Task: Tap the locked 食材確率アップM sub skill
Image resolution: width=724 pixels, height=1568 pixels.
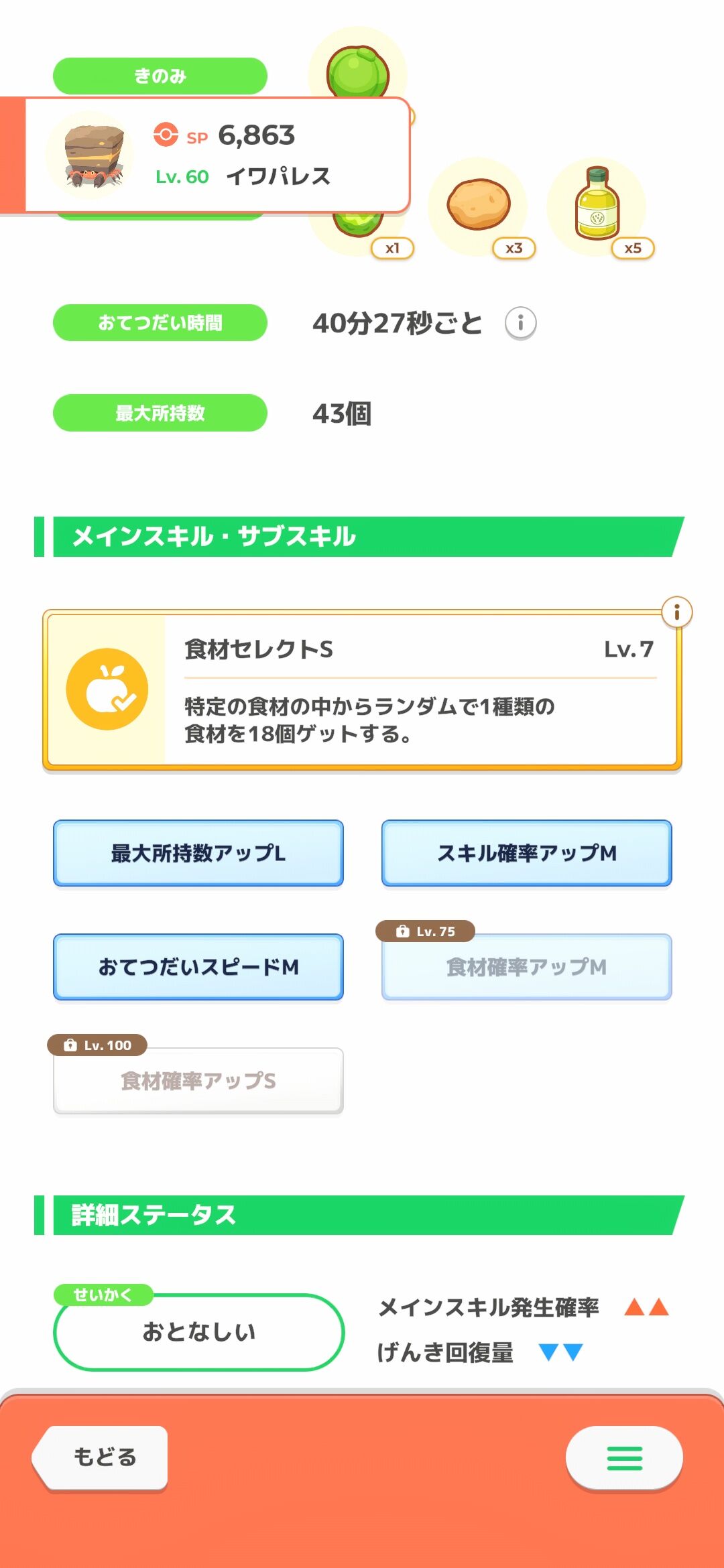Action: pyautogui.click(x=527, y=967)
